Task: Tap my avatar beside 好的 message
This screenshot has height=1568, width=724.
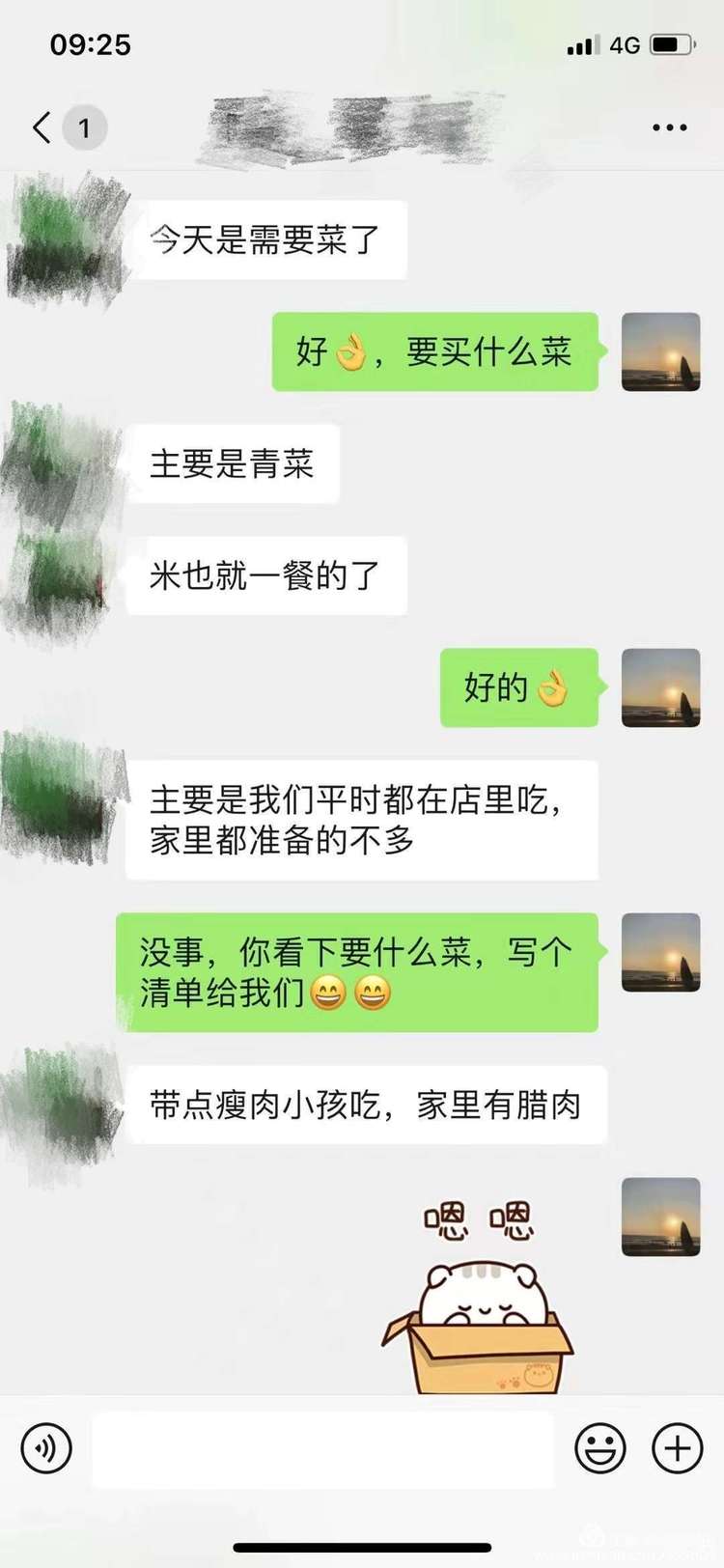Action: click(x=660, y=687)
